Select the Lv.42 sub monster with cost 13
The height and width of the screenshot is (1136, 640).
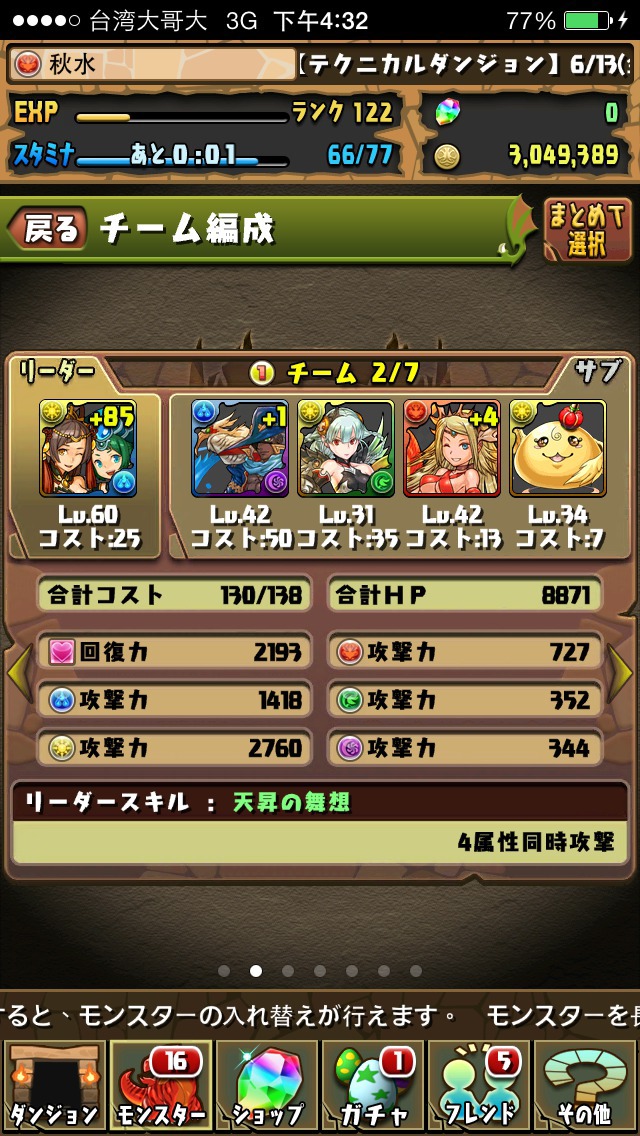[x=451, y=448]
